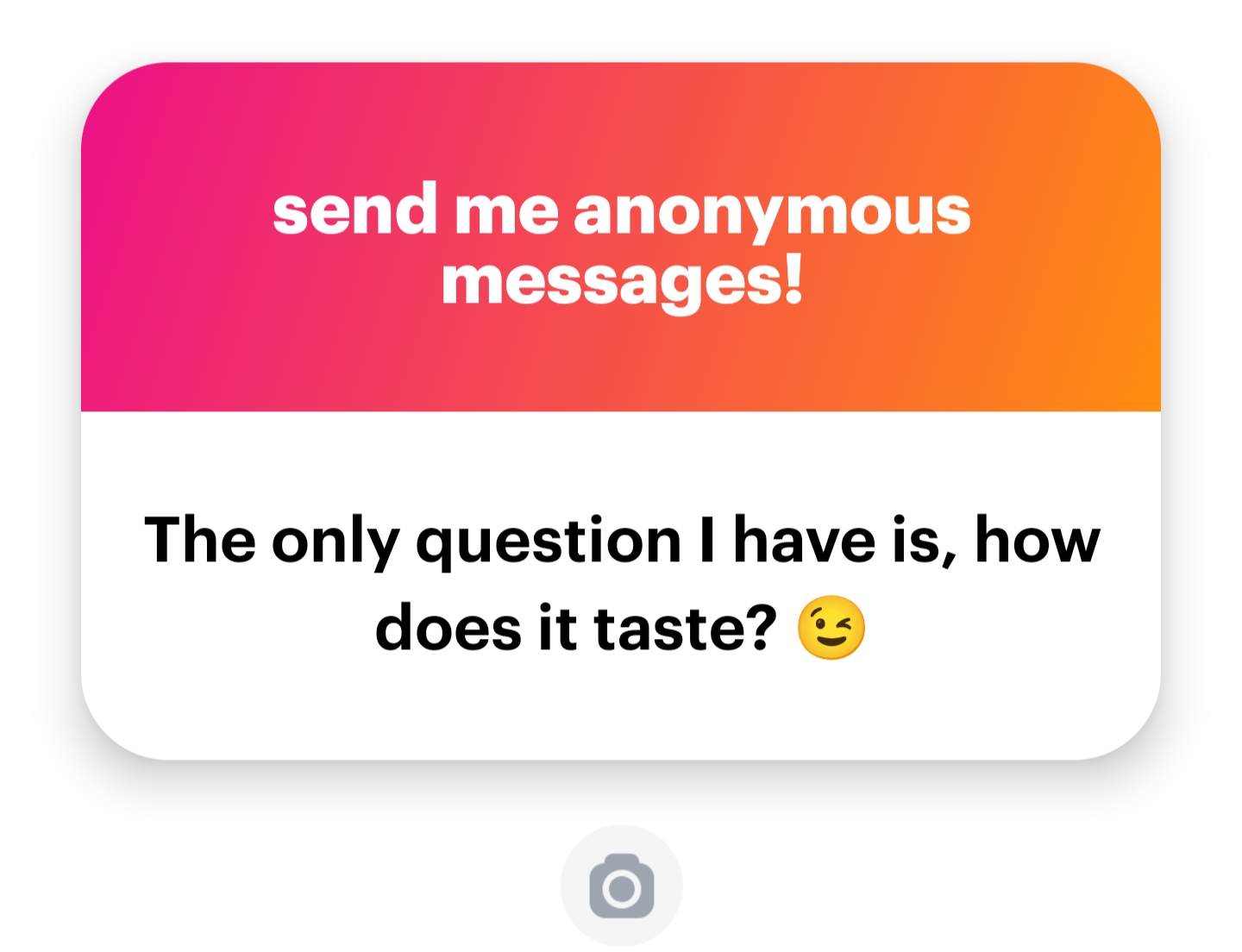Tap the camera button below the message

621,886
